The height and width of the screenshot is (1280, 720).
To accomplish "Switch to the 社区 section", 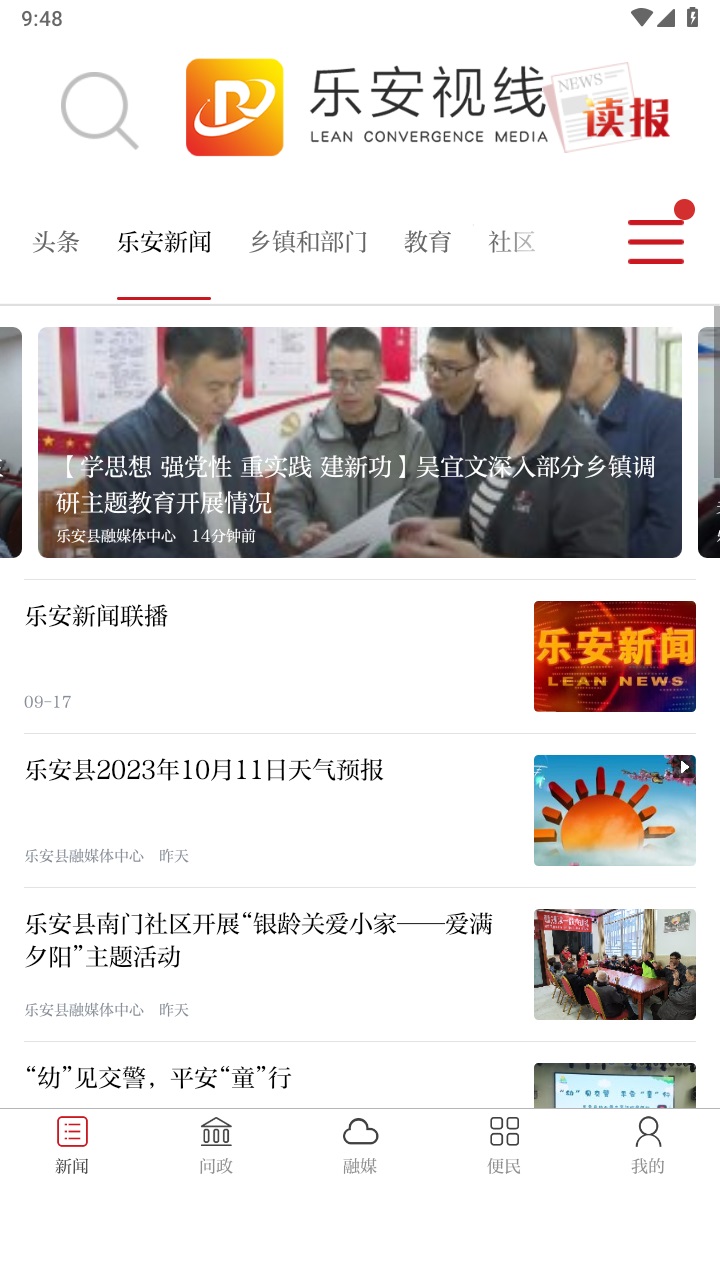I will [x=511, y=241].
